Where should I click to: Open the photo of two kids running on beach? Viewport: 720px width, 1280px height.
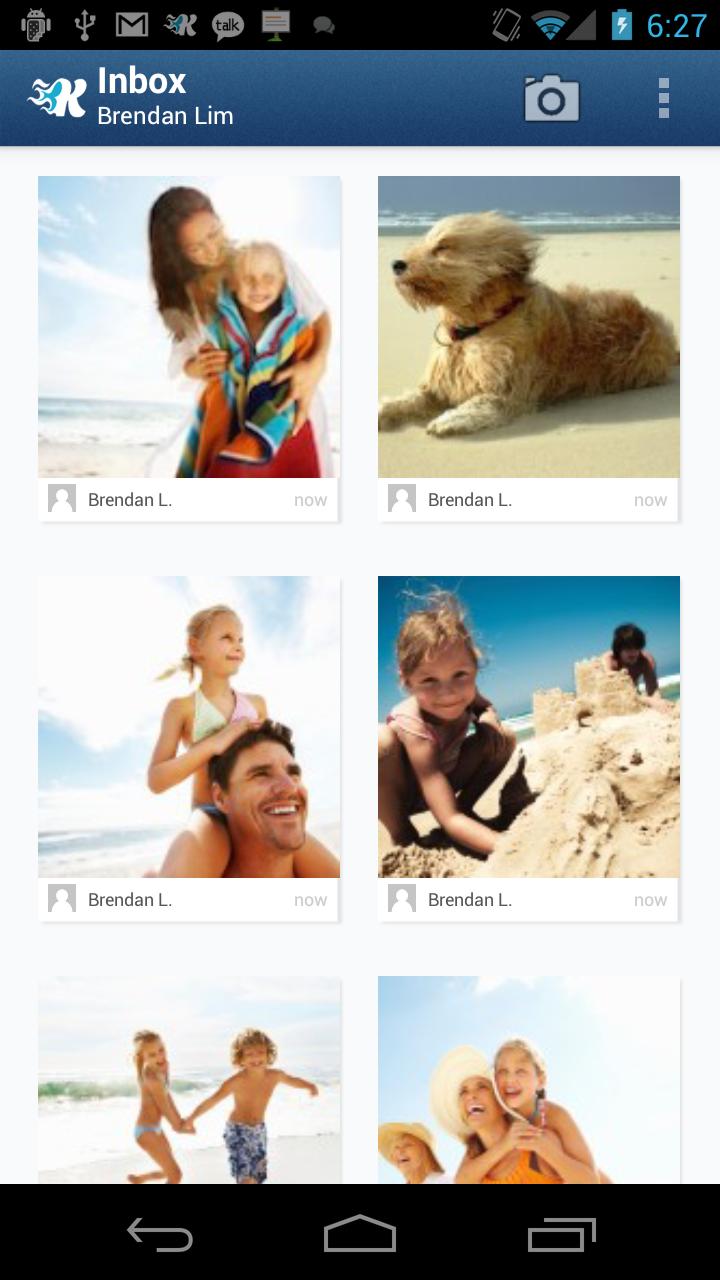point(189,1080)
